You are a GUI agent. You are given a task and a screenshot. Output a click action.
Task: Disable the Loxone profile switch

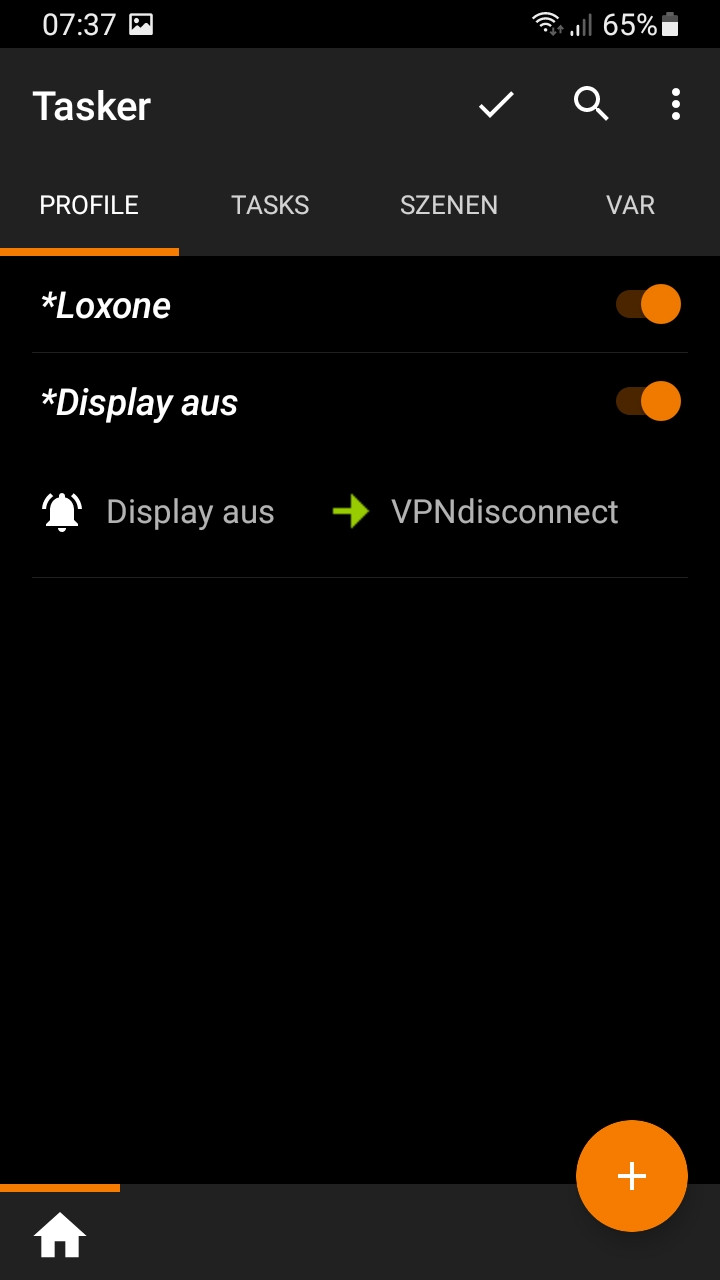(x=648, y=304)
